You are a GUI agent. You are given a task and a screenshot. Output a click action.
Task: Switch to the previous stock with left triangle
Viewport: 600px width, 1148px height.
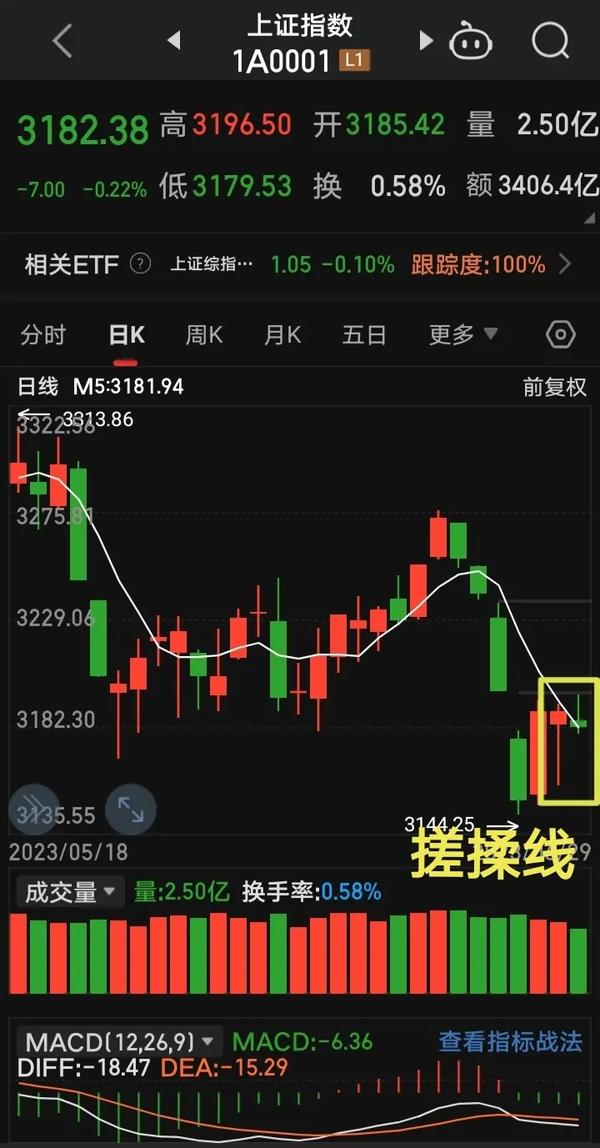173,41
